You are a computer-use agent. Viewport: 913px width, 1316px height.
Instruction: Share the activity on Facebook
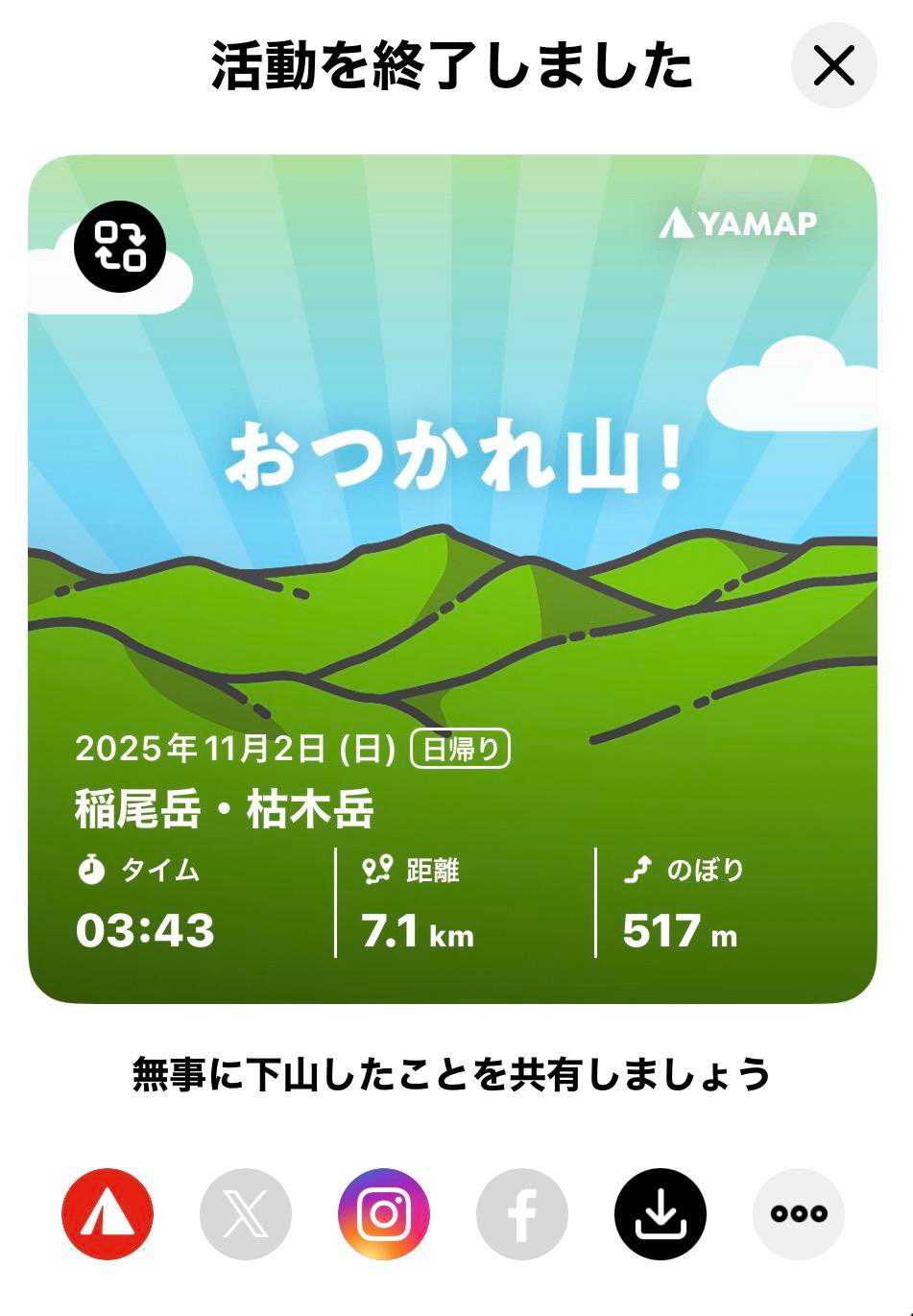click(x=522, y=1213)
